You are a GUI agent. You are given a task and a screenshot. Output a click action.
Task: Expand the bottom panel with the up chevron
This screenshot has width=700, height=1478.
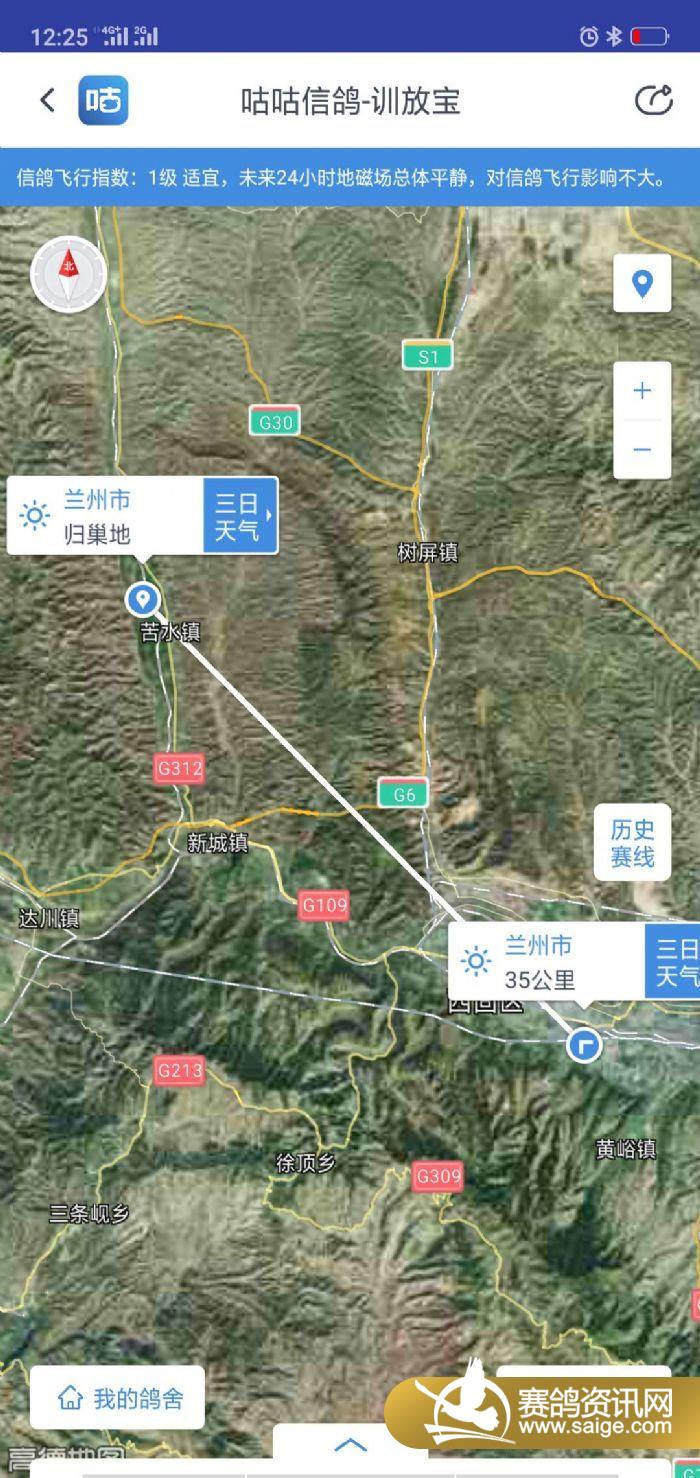(350, 1445)
